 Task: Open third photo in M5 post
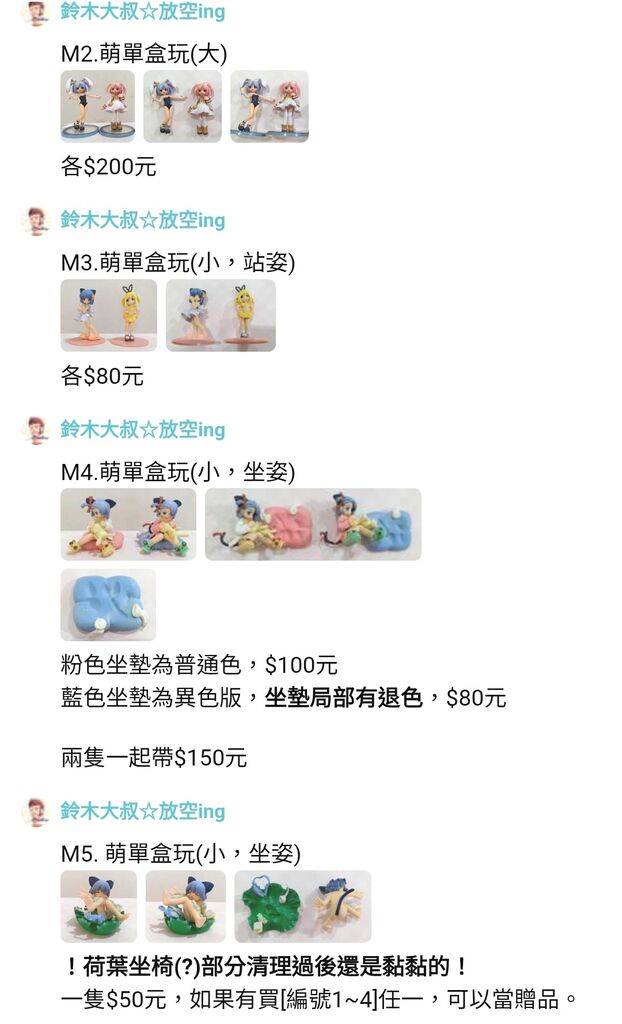coord(302,906)
